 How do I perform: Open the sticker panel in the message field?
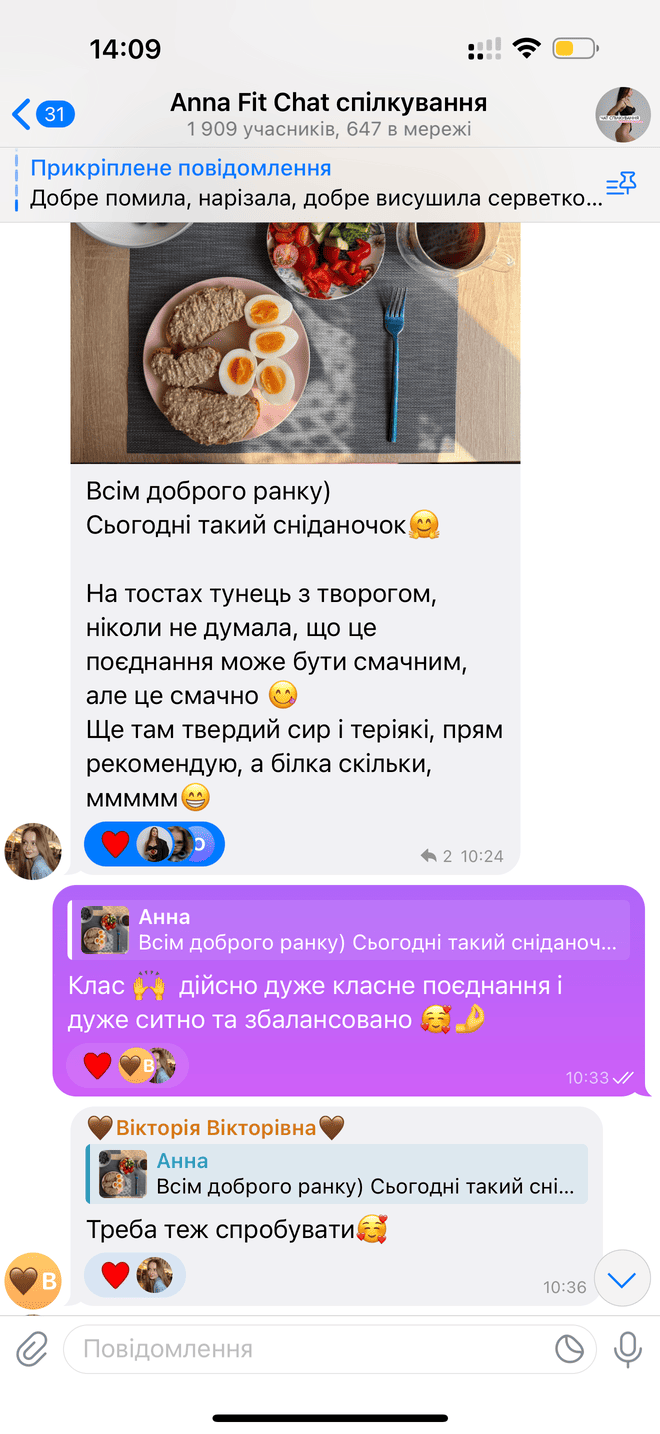(x=569, y=1350)
